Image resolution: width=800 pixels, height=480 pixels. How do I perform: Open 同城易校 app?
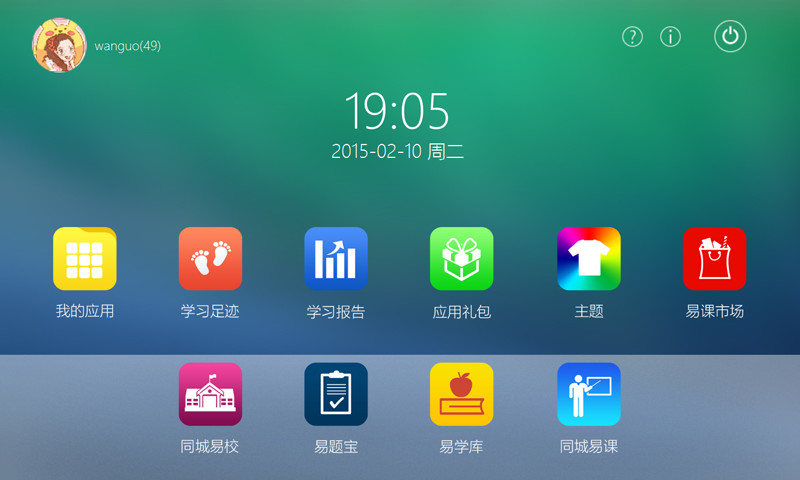[210, 394]
